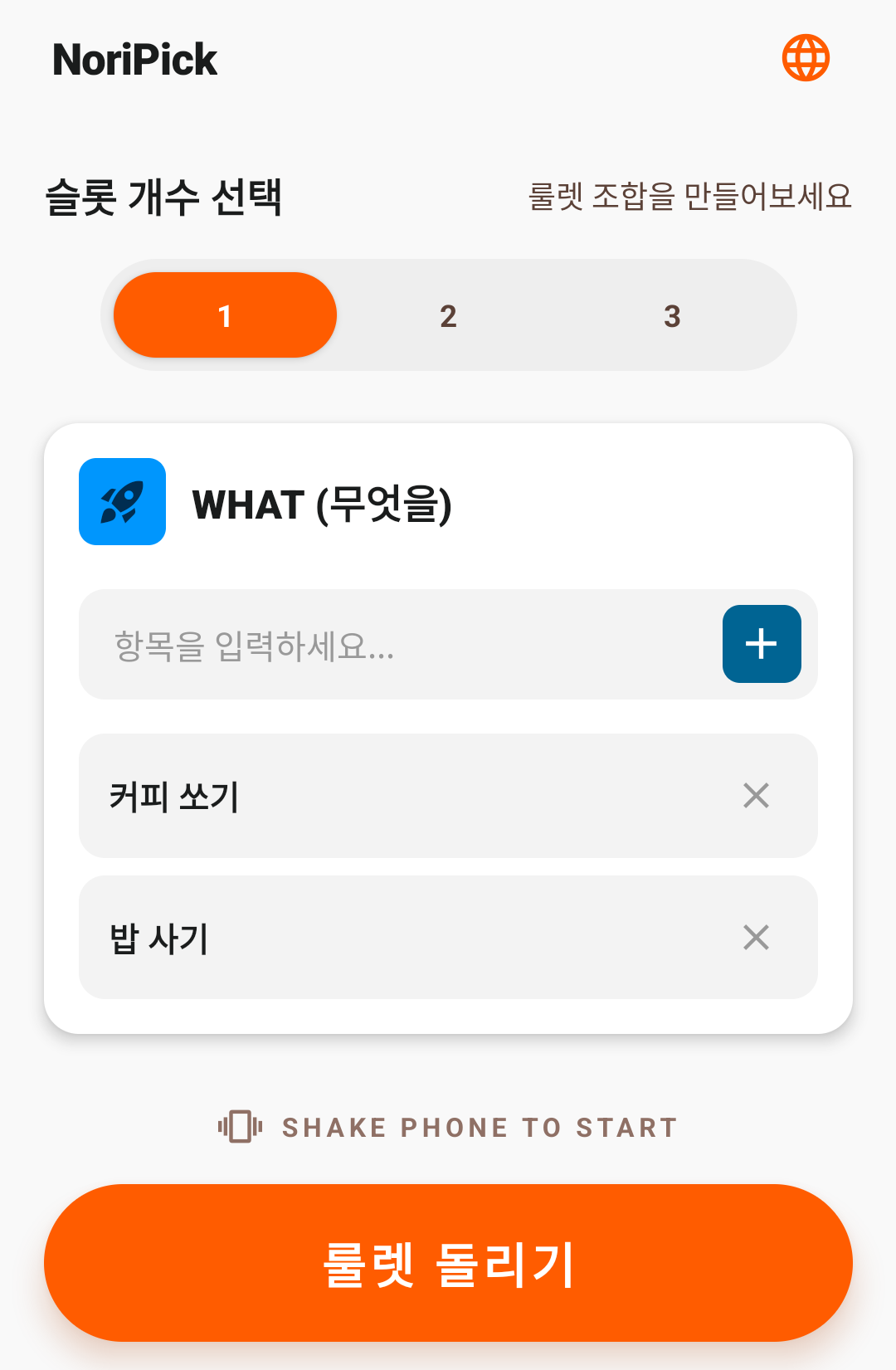The height and width of the screenshot is (1370, 896).
Task: Spin the roulette with 룰렛 돌리기
Action: click(448, 1262)
